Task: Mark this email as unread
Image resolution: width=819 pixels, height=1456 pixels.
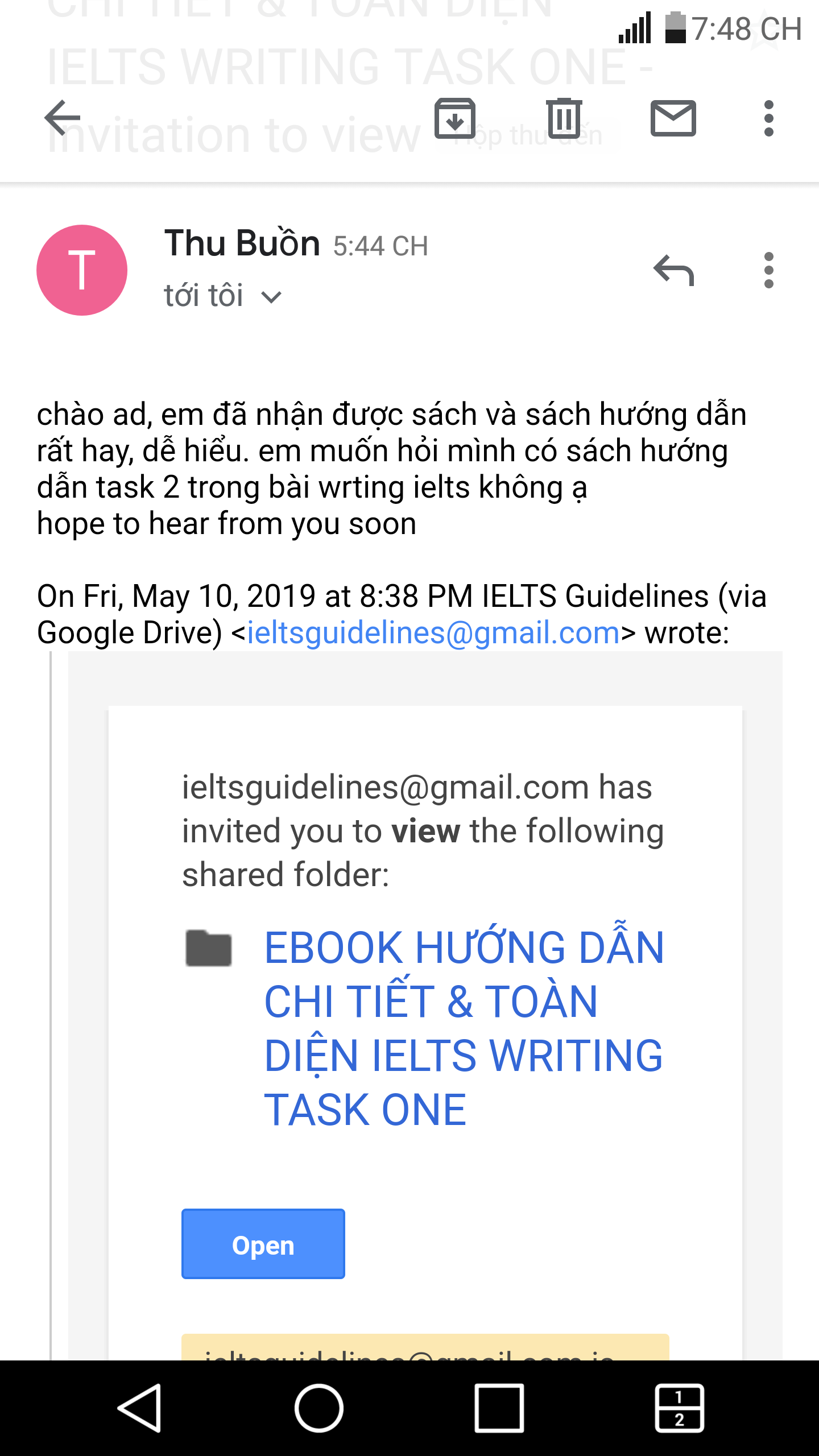Action: pyautogui.click(x=673, y=118)
